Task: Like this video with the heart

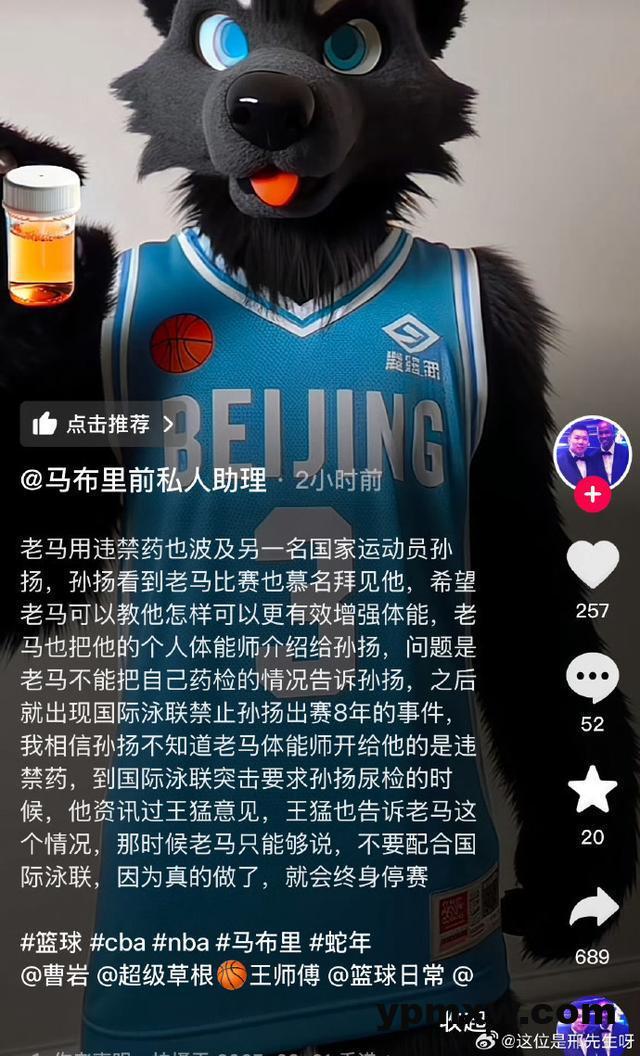Action: click(x=592, y=565)
